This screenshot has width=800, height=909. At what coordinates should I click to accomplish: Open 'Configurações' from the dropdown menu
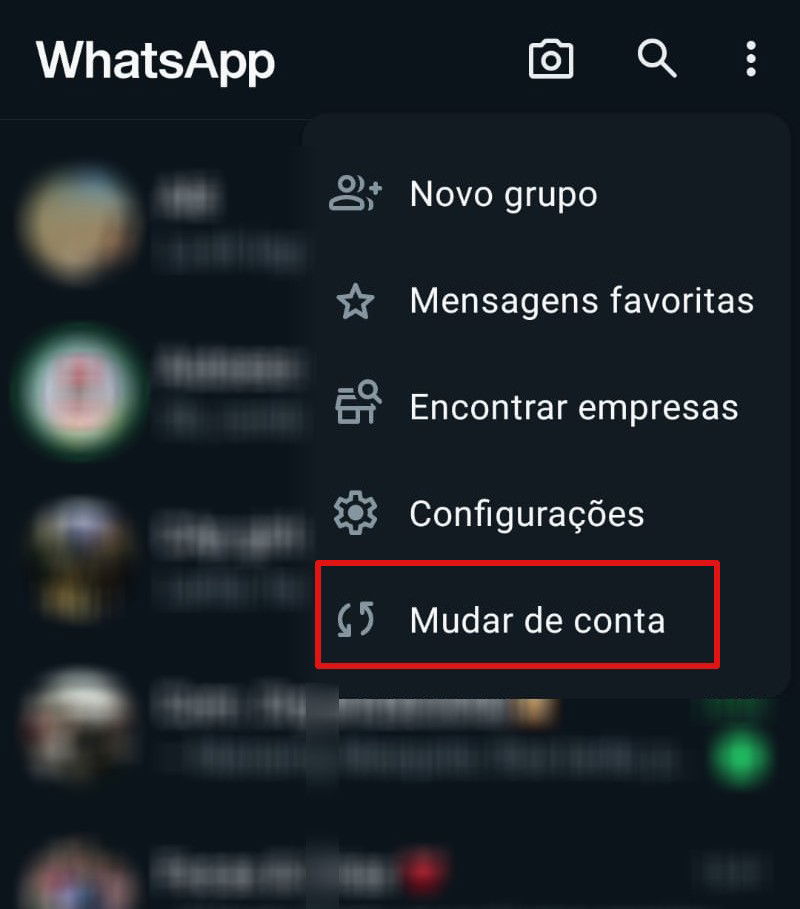[527, 513]
